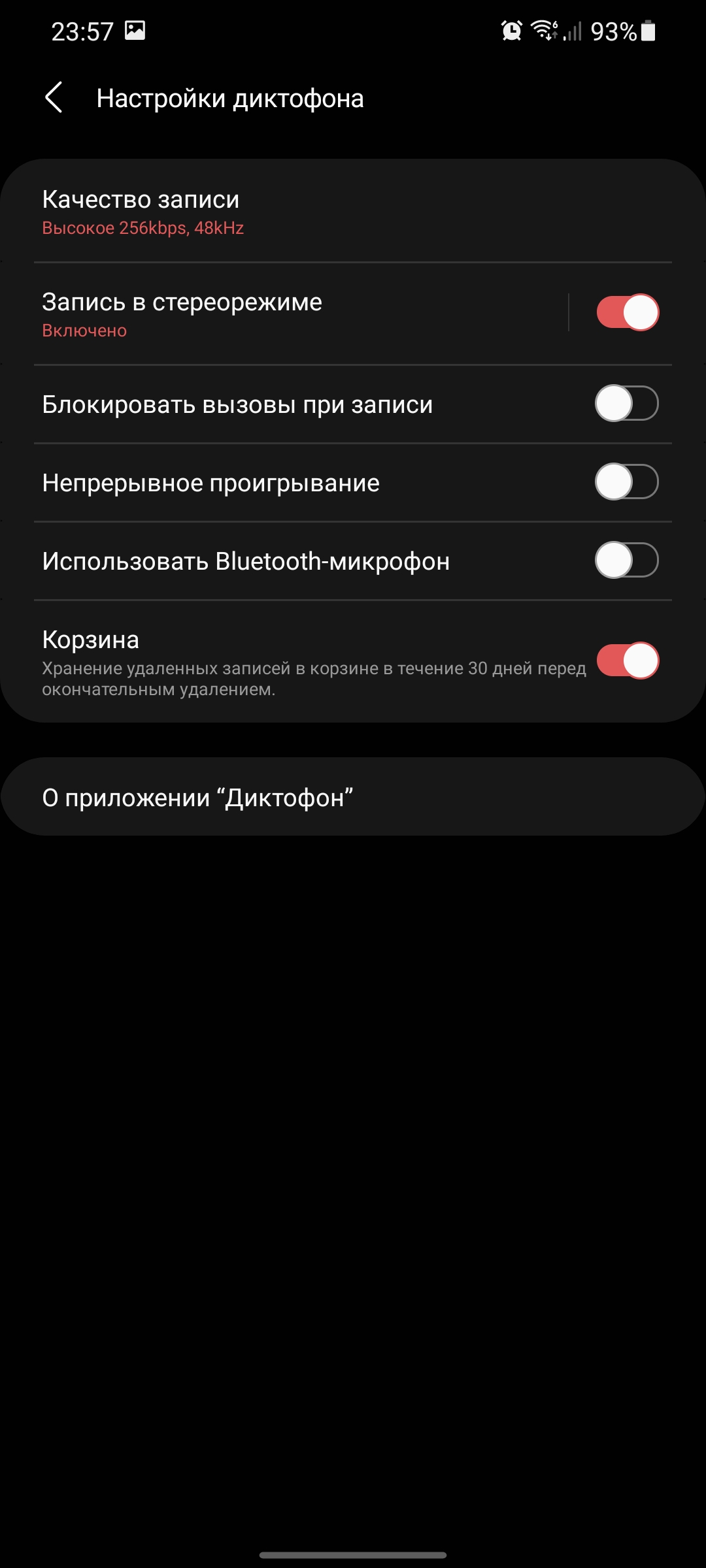Turn on Непрерывное проигрывание

pos(626,482)
